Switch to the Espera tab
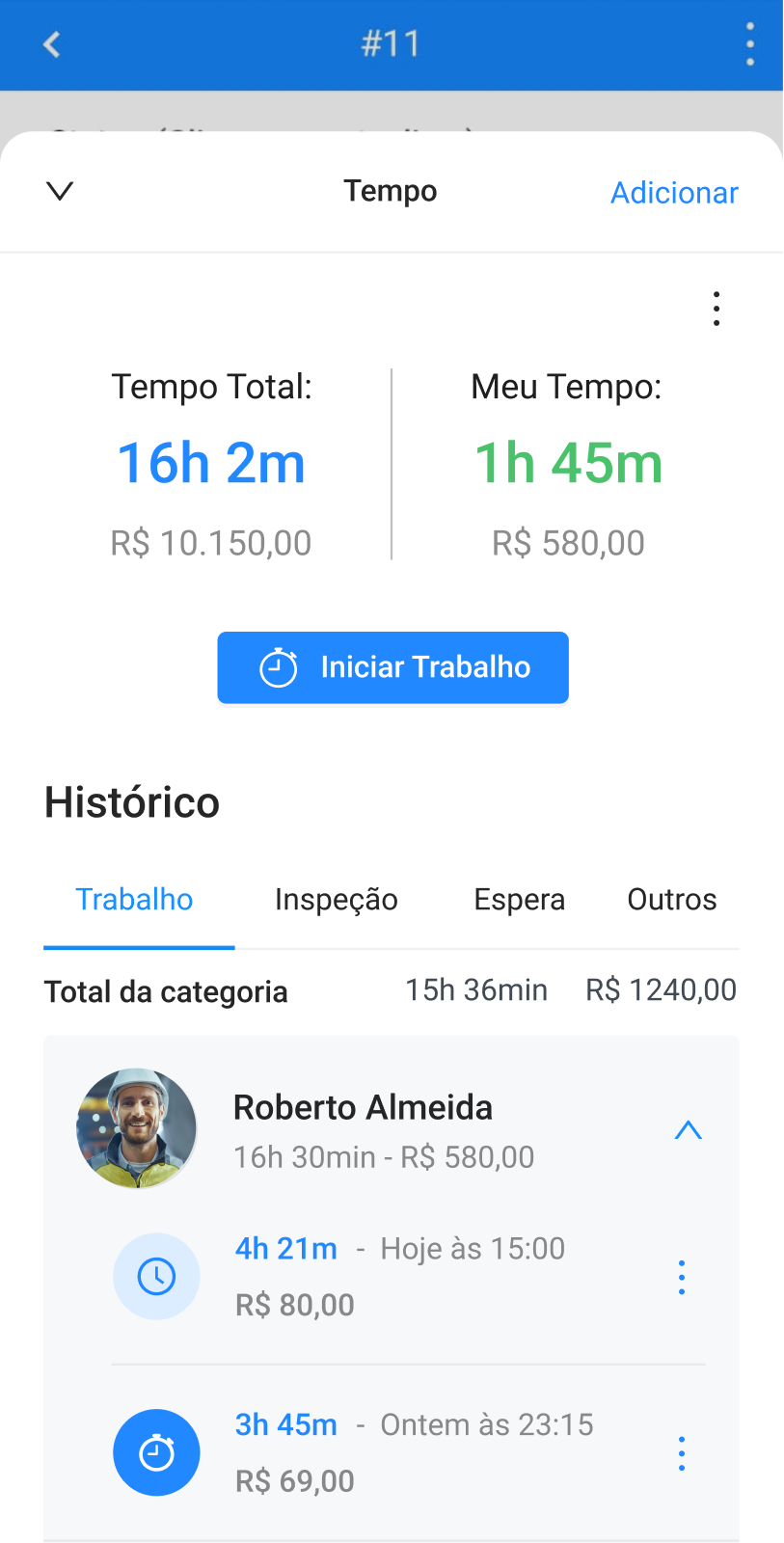 point(519,900)
